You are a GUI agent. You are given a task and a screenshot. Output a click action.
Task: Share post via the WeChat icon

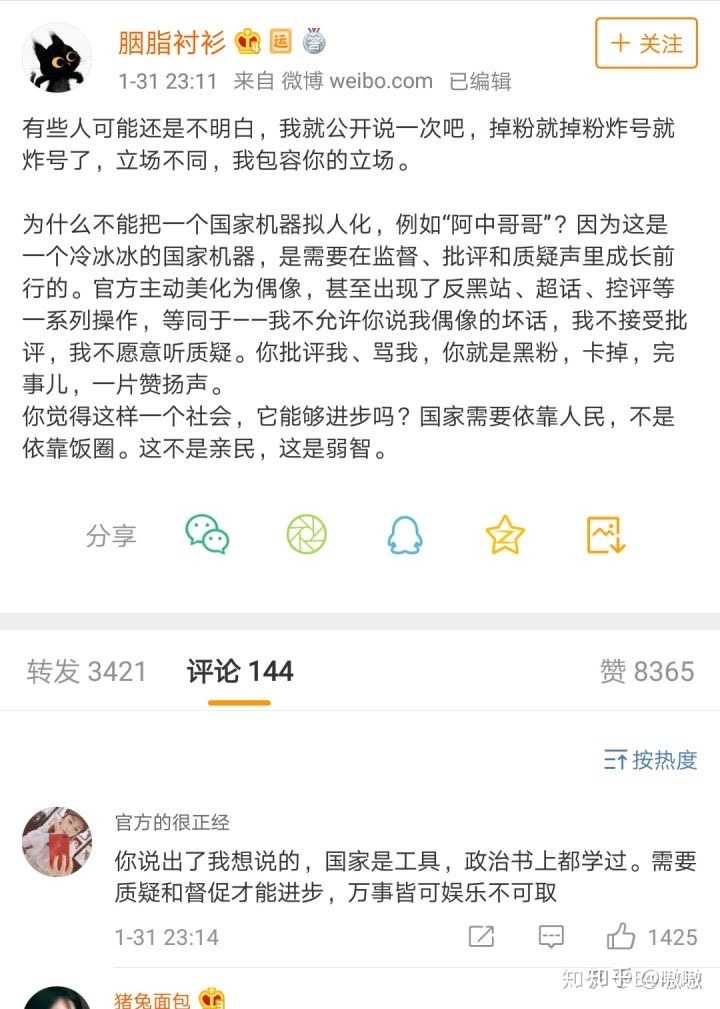(205, 535)
